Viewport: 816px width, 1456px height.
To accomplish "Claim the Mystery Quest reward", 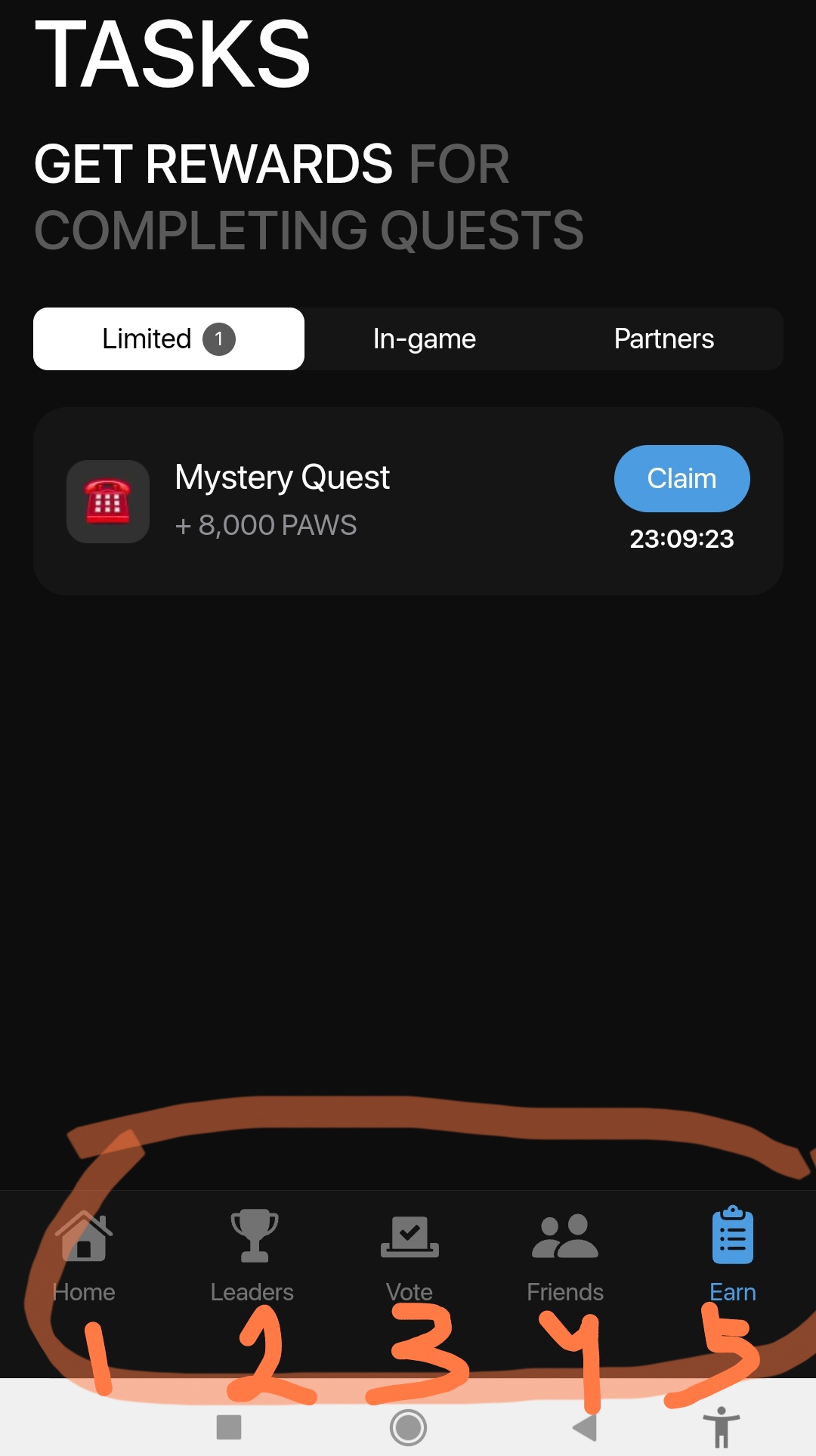I will tap(682, 478).
